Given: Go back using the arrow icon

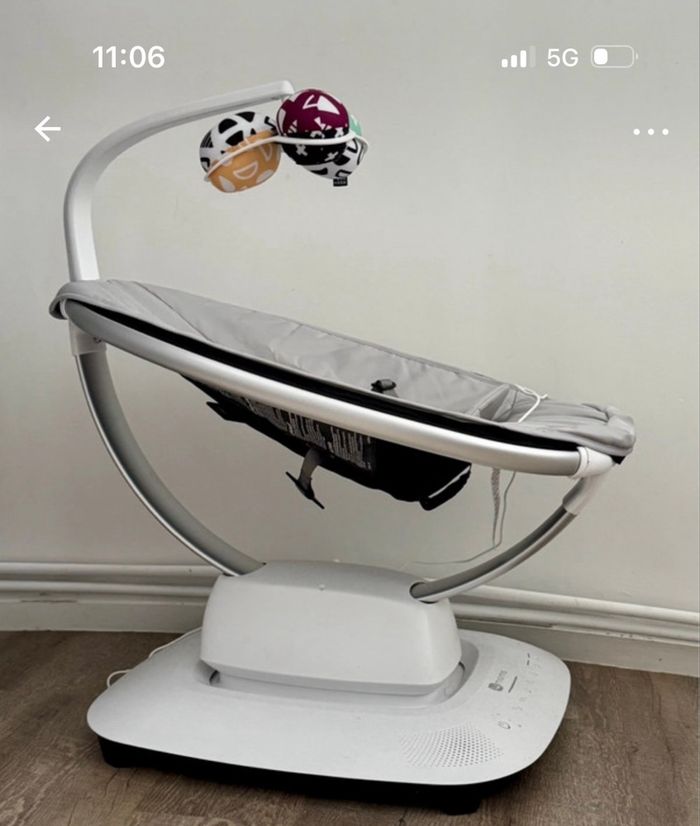Looking at the screenshot, I should click(x=47, y=129).
